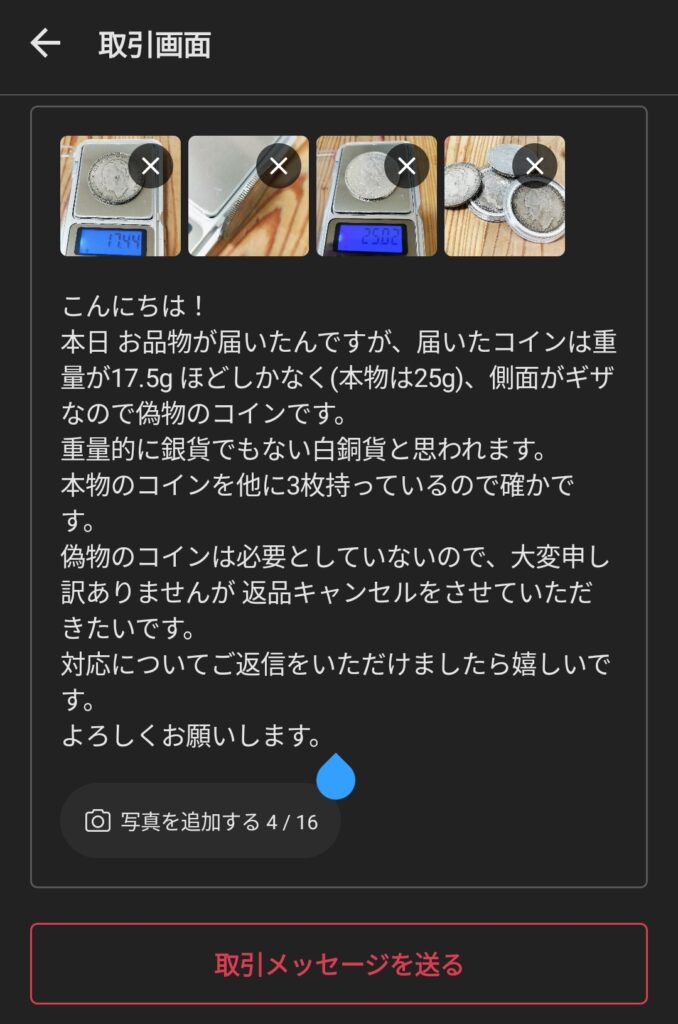Remove the first photo showing 17.44 scale
This screenshot has width=678, height=1024.
tap(150, 166)
